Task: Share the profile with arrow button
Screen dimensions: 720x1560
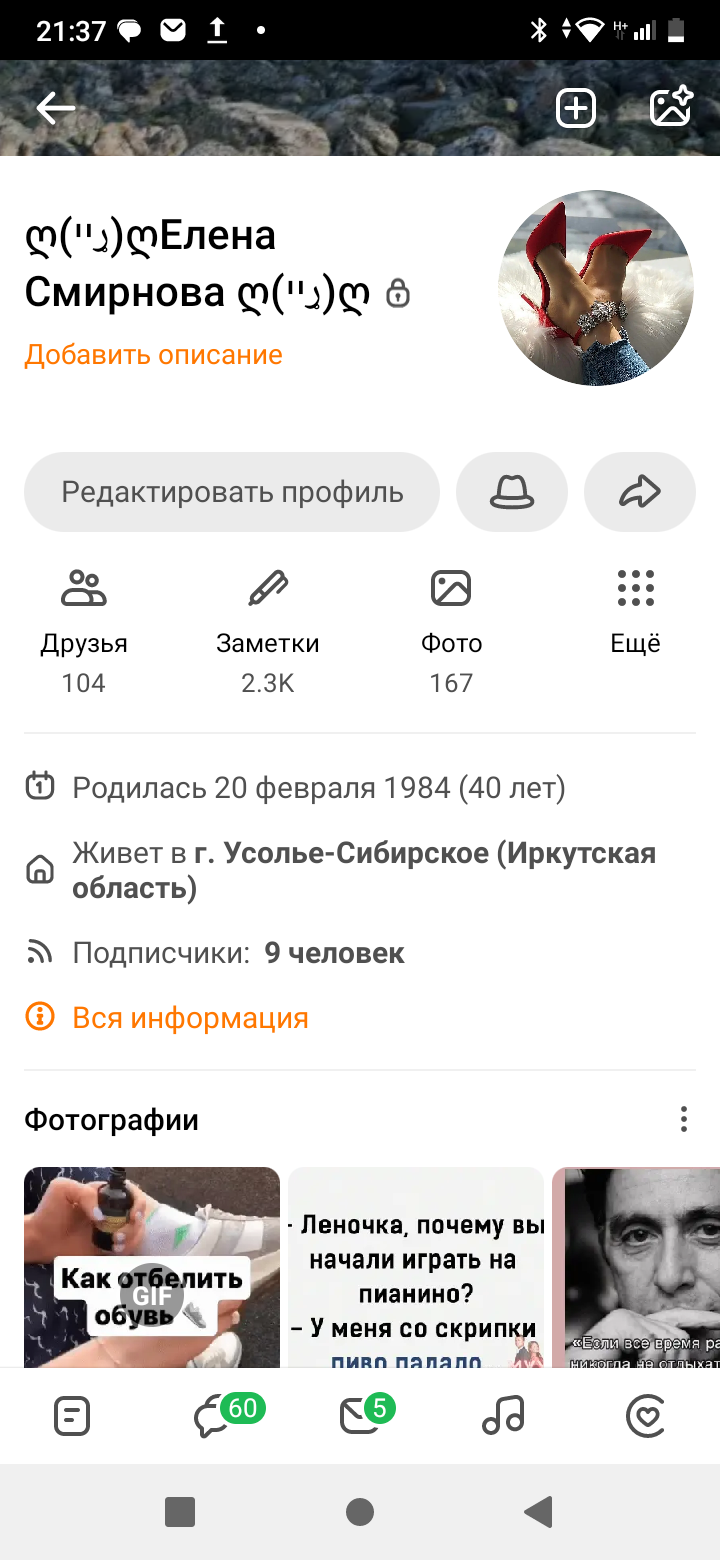Action: pyautogui.click(x=640, y=492)
